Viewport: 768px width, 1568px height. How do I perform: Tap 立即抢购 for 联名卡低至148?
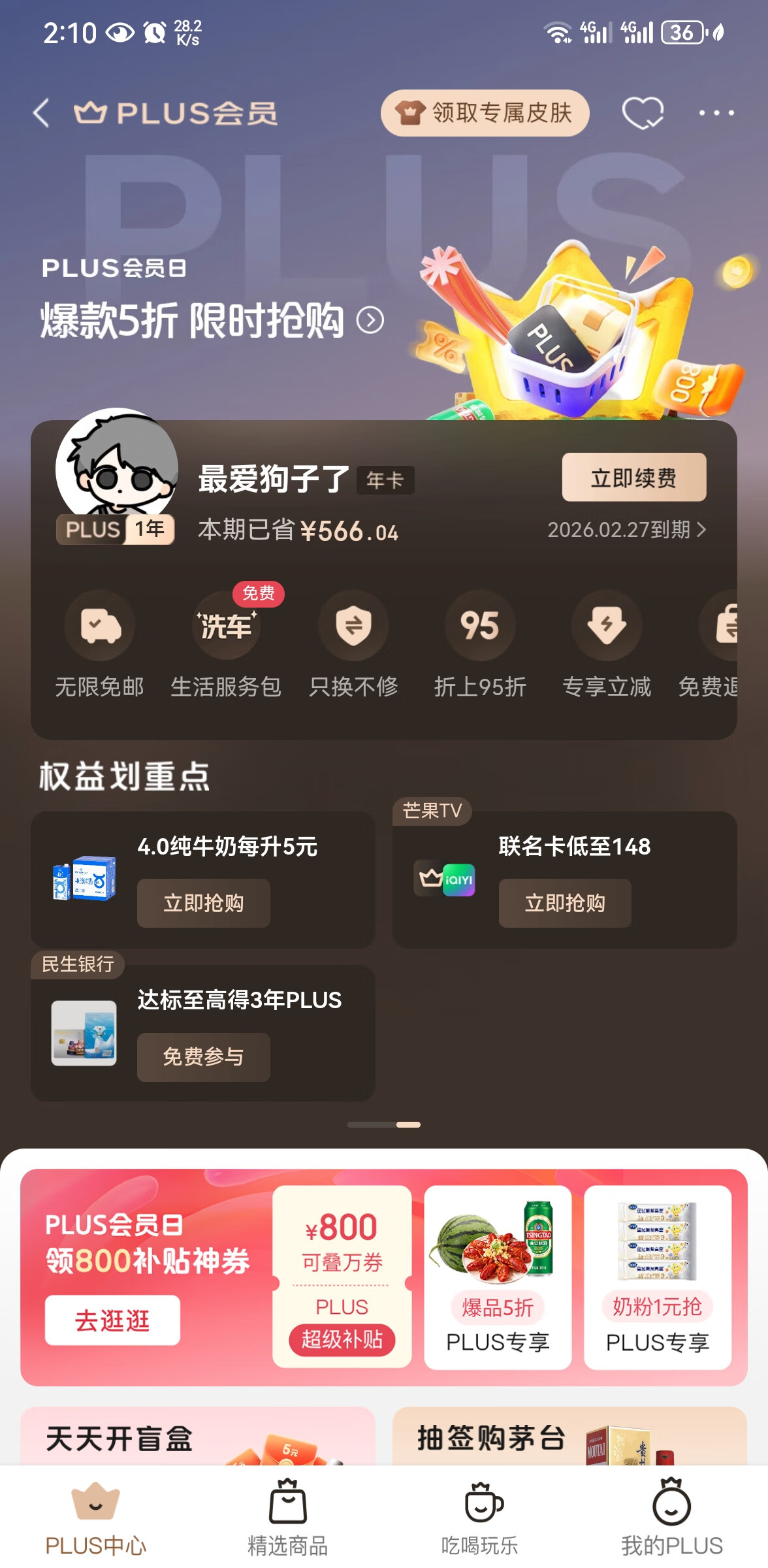[565, 903]
